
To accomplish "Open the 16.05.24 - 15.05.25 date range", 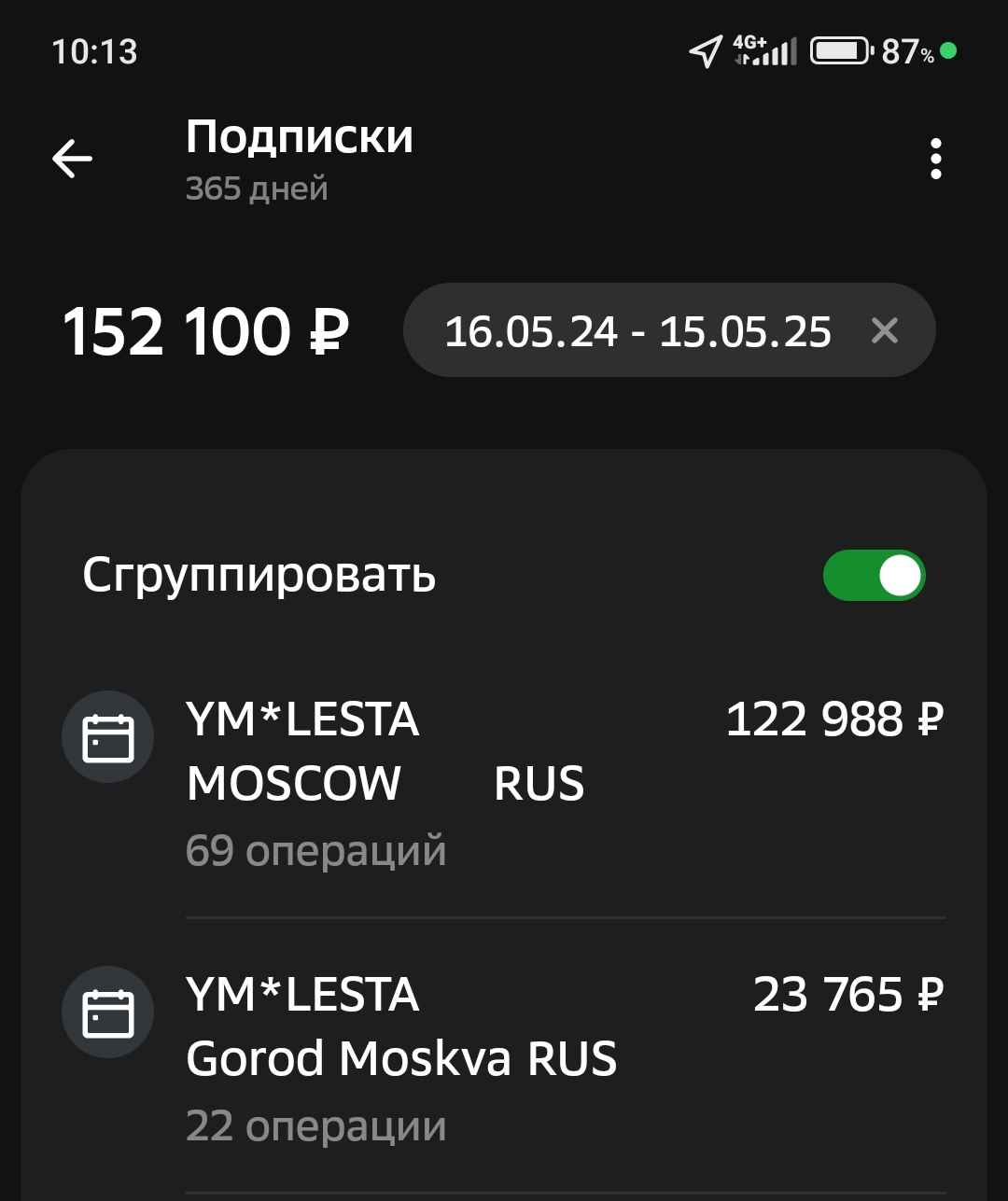I will pyautogui.click(x=637, y=331).
